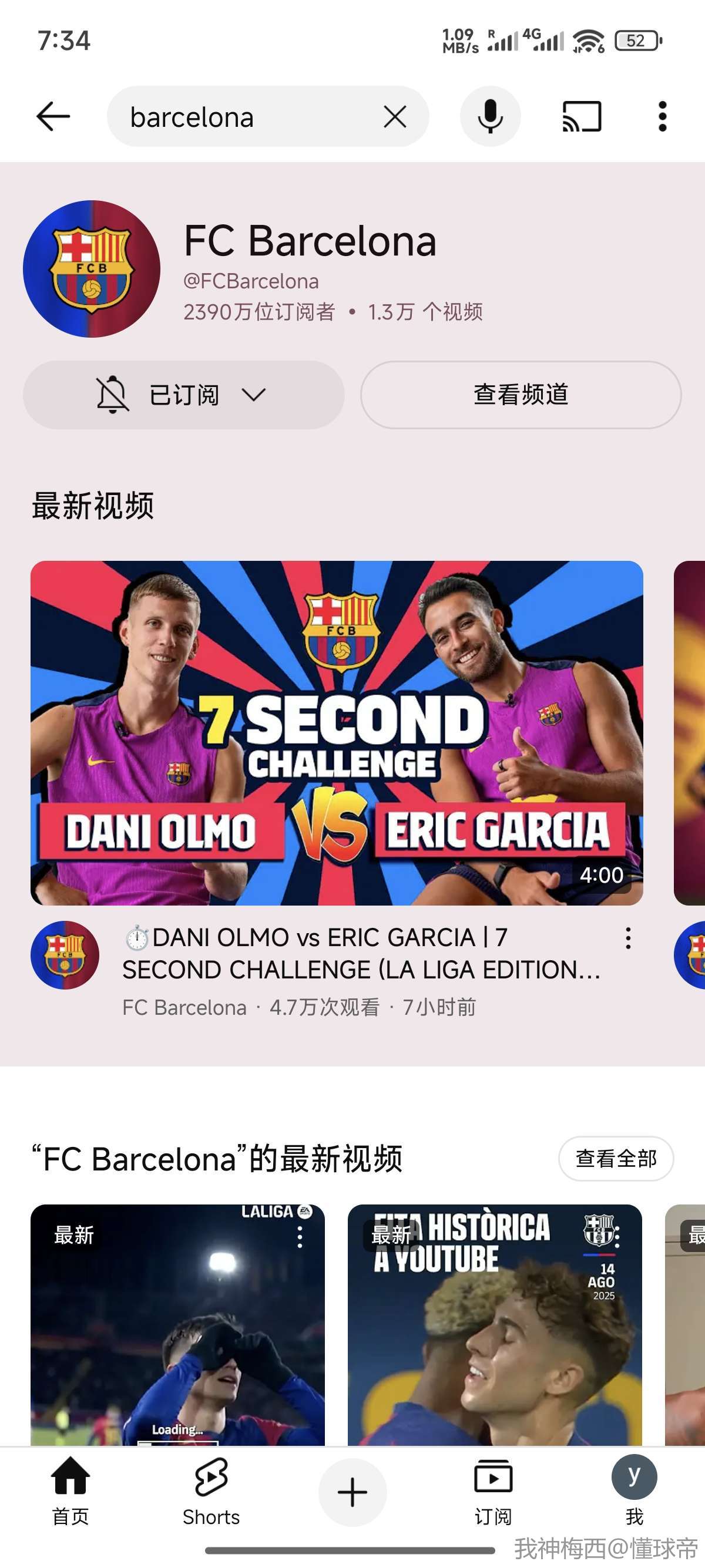Switch to the Shorts tab
The image size is (705, 1568).
[x=211, y=1491]
